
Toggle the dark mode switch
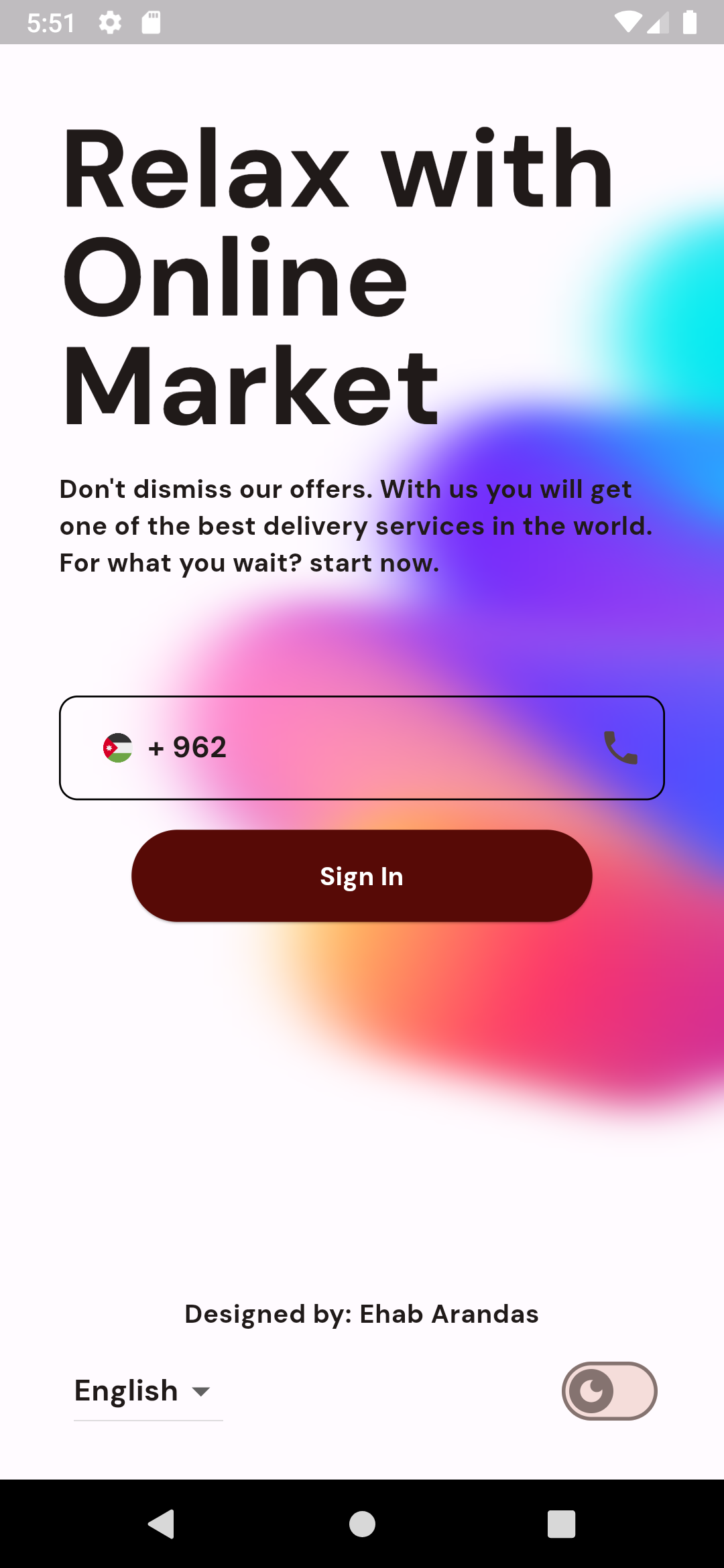tap(609, 1391)
